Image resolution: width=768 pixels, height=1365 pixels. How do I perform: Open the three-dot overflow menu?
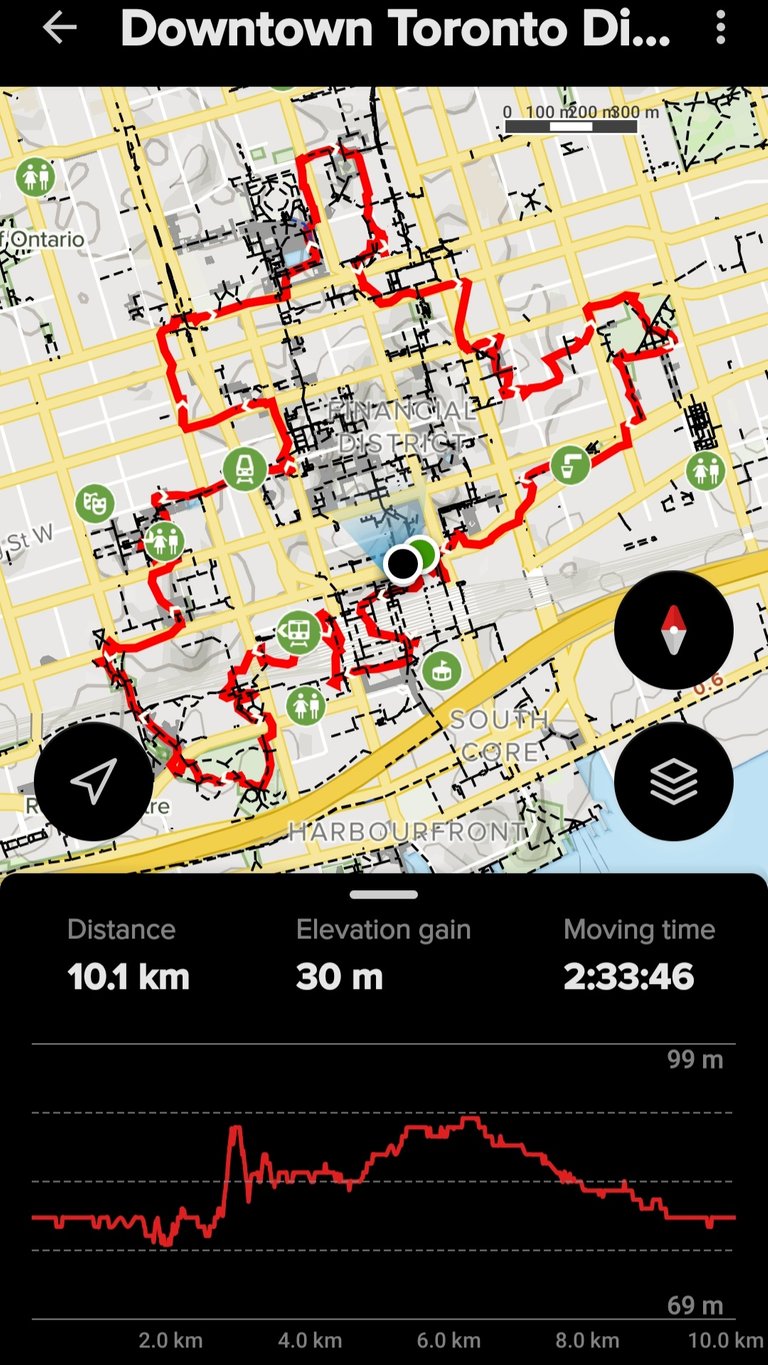720,28
